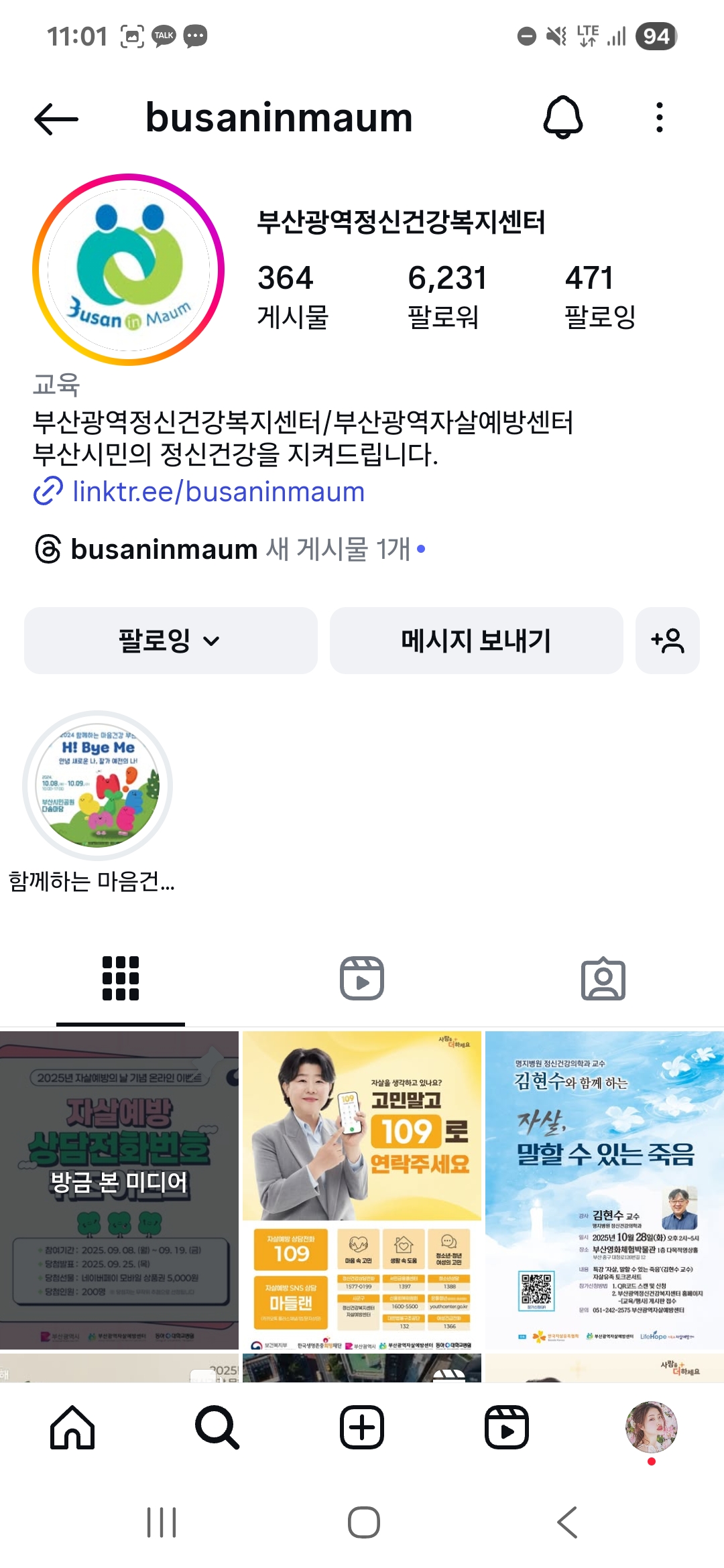Screen dimensions: 724x1568
Task: Open suggested accounts with the add-person button
Action: [x=667, y=641]
